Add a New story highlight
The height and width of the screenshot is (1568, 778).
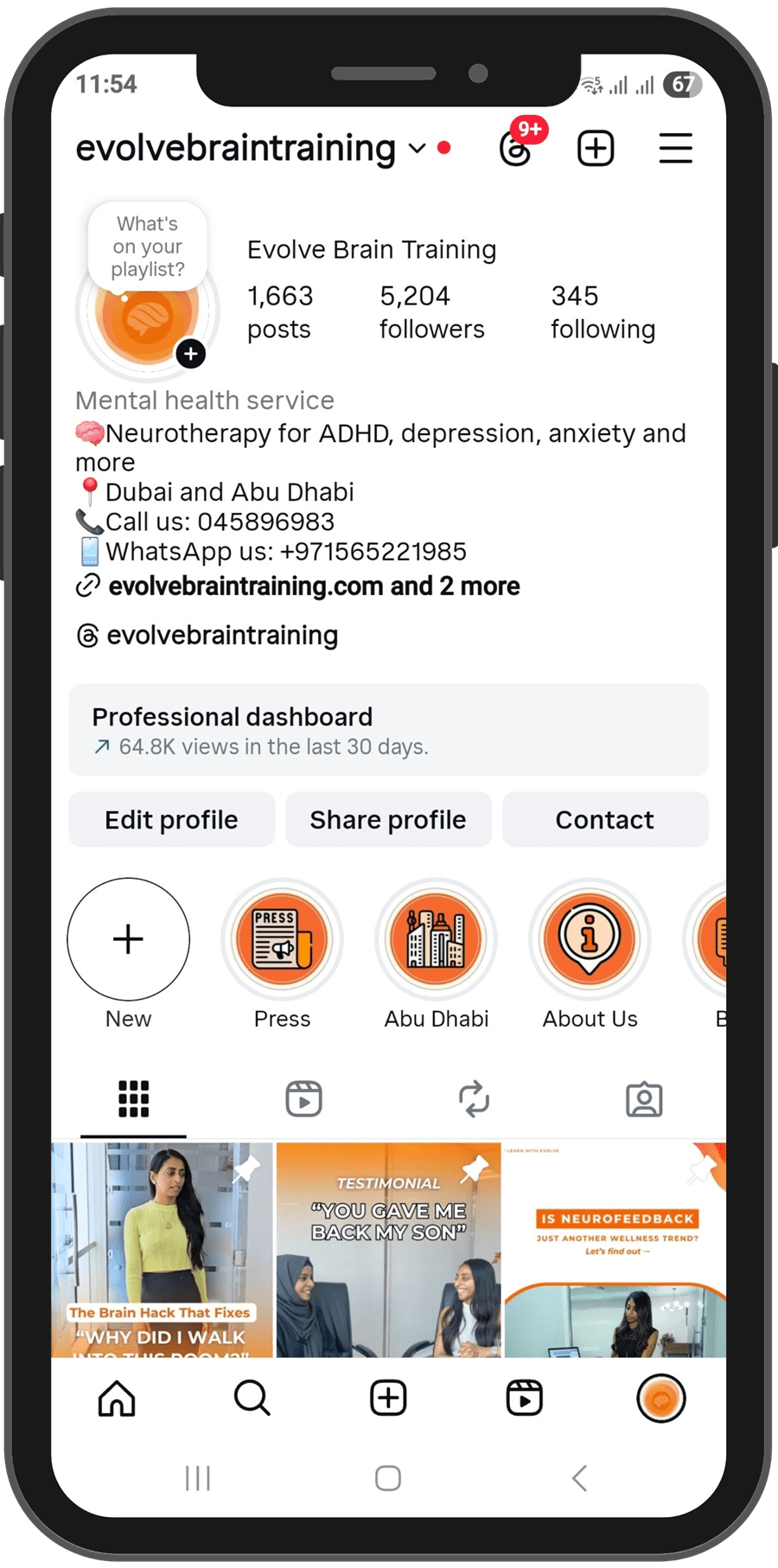click(x=128, y=939)
